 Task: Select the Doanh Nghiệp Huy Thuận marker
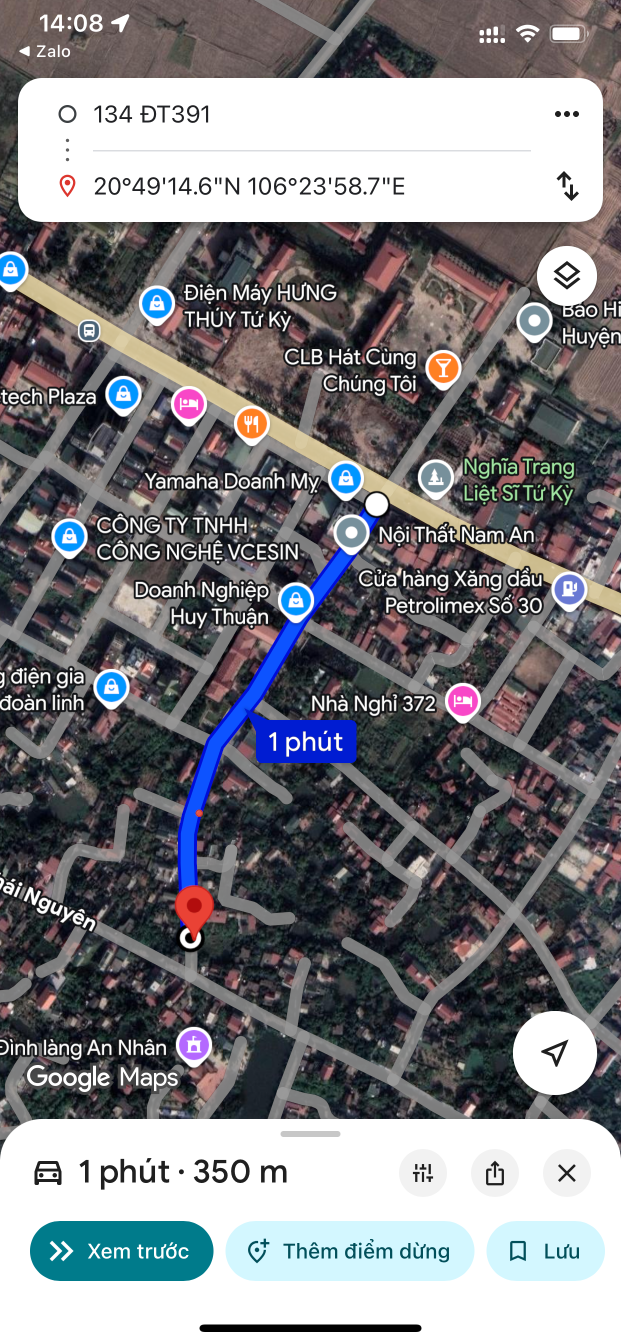click(295, 600)
